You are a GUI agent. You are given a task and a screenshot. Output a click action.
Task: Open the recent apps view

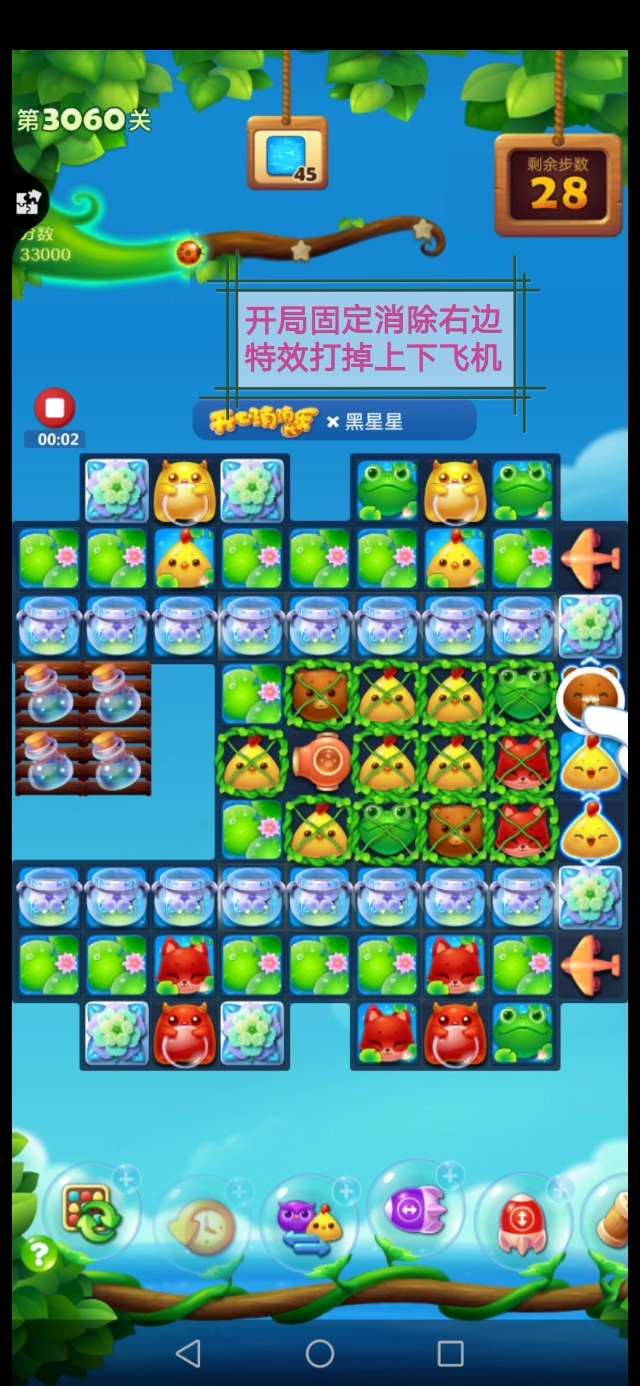click(x=451, y=1353)
